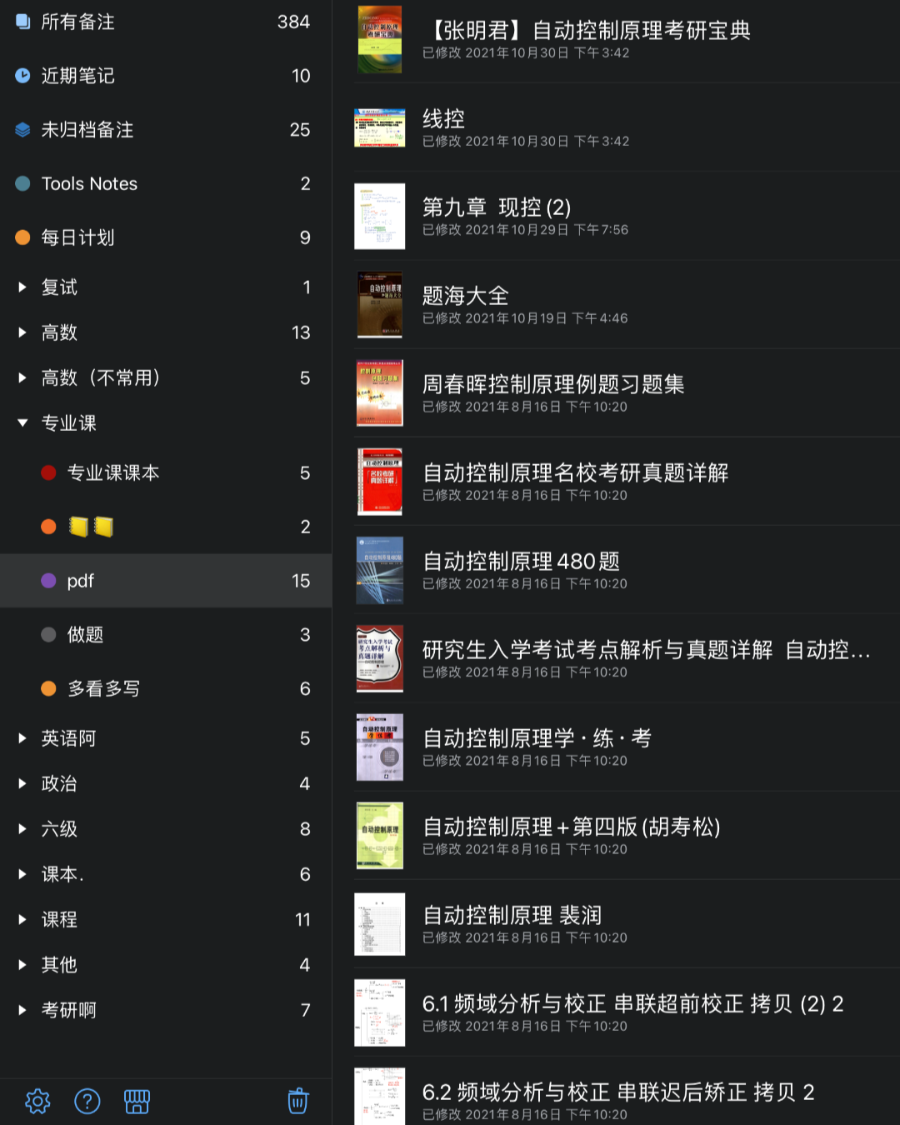Open the store icon

(137, 1101)
